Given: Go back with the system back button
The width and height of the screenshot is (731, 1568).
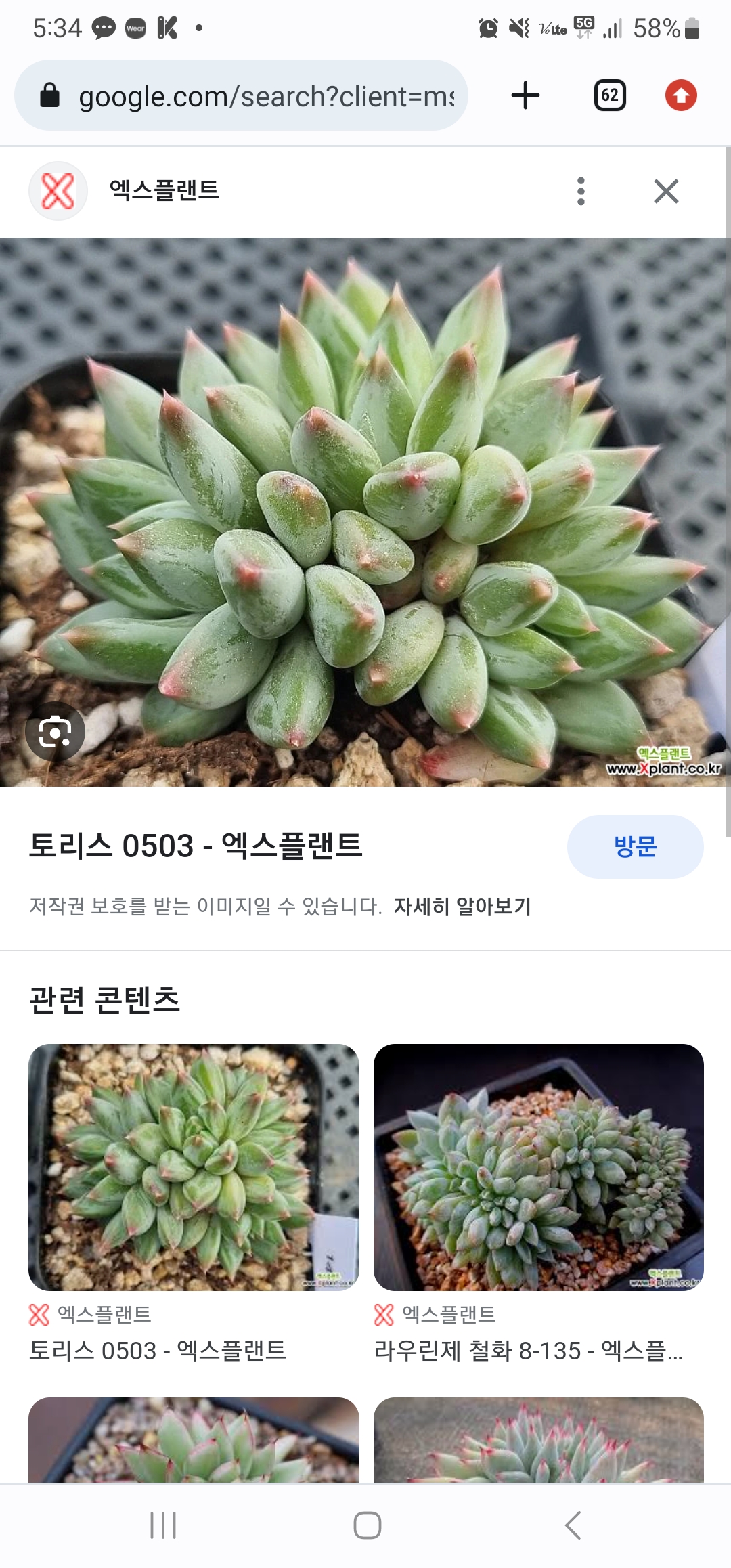Looking at the screenshot, I should point(573,1525).
